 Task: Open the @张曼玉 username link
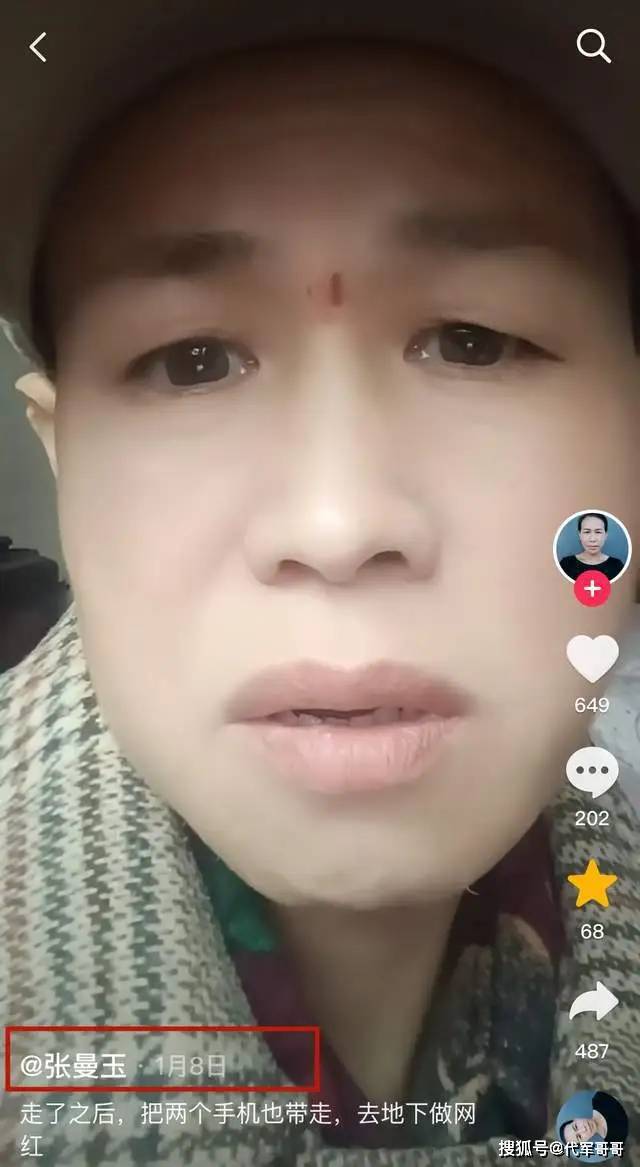tap(74, 1066)
